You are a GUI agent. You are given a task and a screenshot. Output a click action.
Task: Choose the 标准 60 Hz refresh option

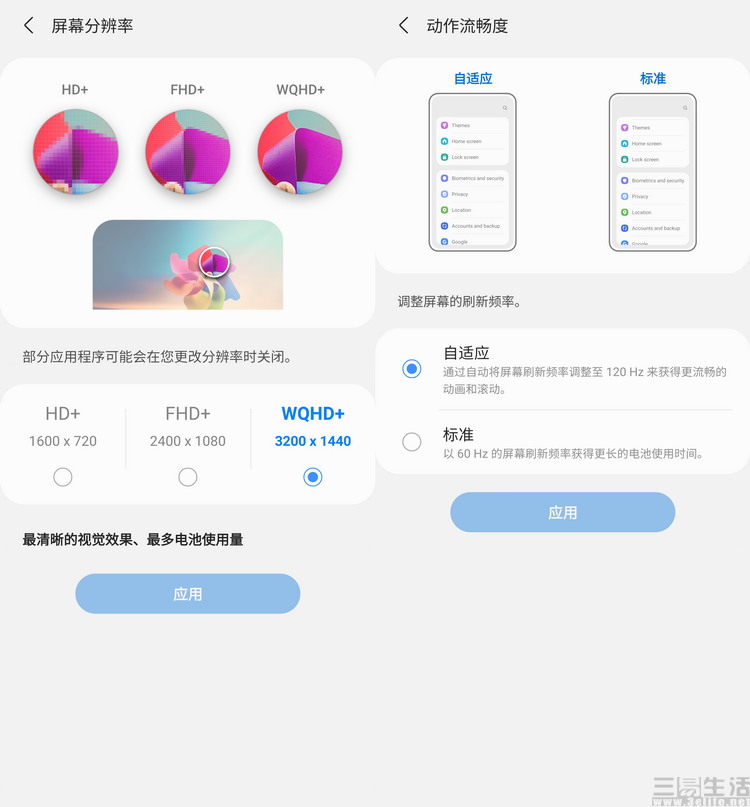(x=412, y=441)
